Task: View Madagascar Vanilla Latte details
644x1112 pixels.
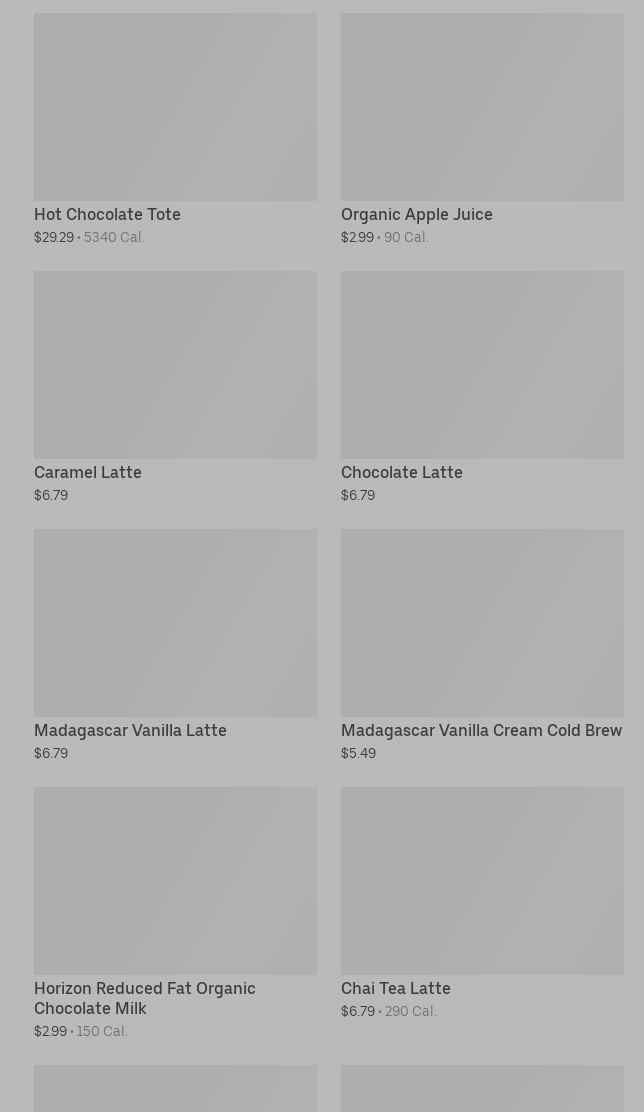Action: click(x=175, y=645)
